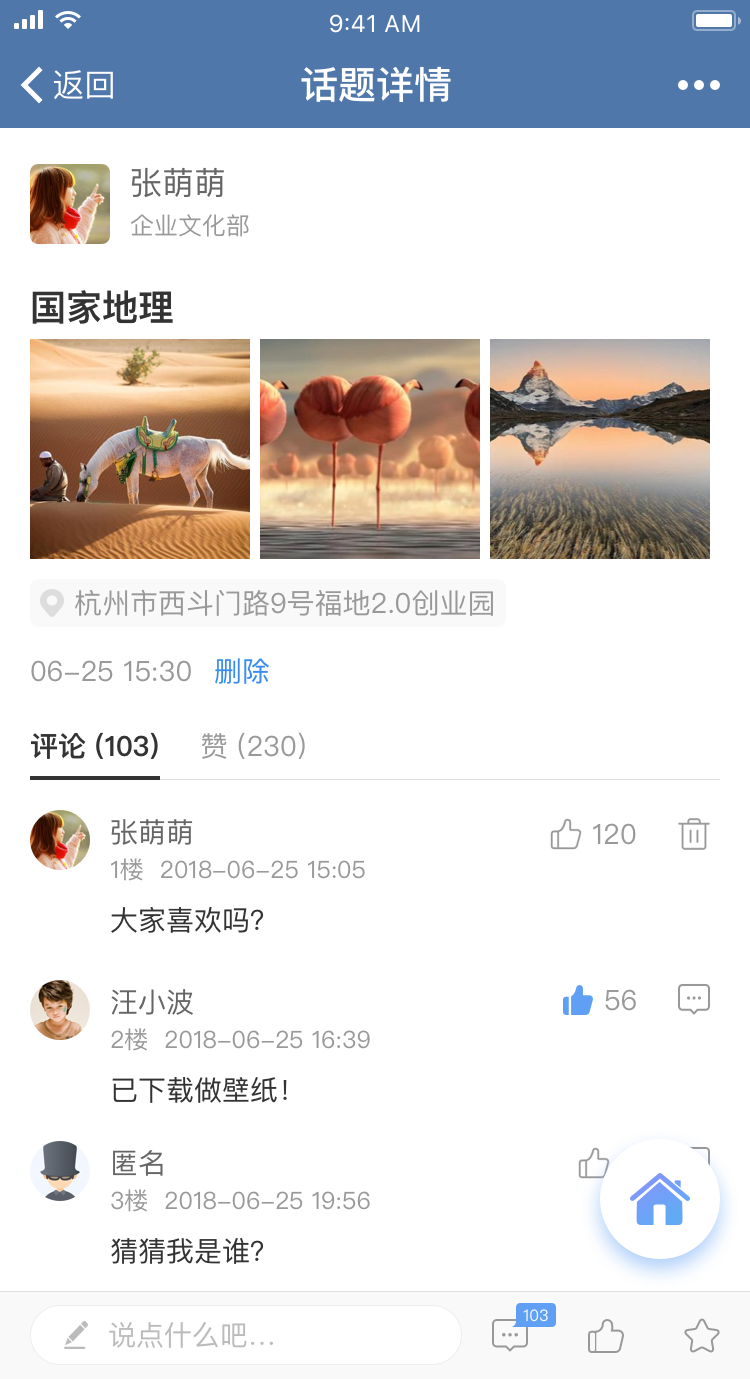The image size is (750, 1379).
Task: View the flamingo photo
Action: coord(370,449)
